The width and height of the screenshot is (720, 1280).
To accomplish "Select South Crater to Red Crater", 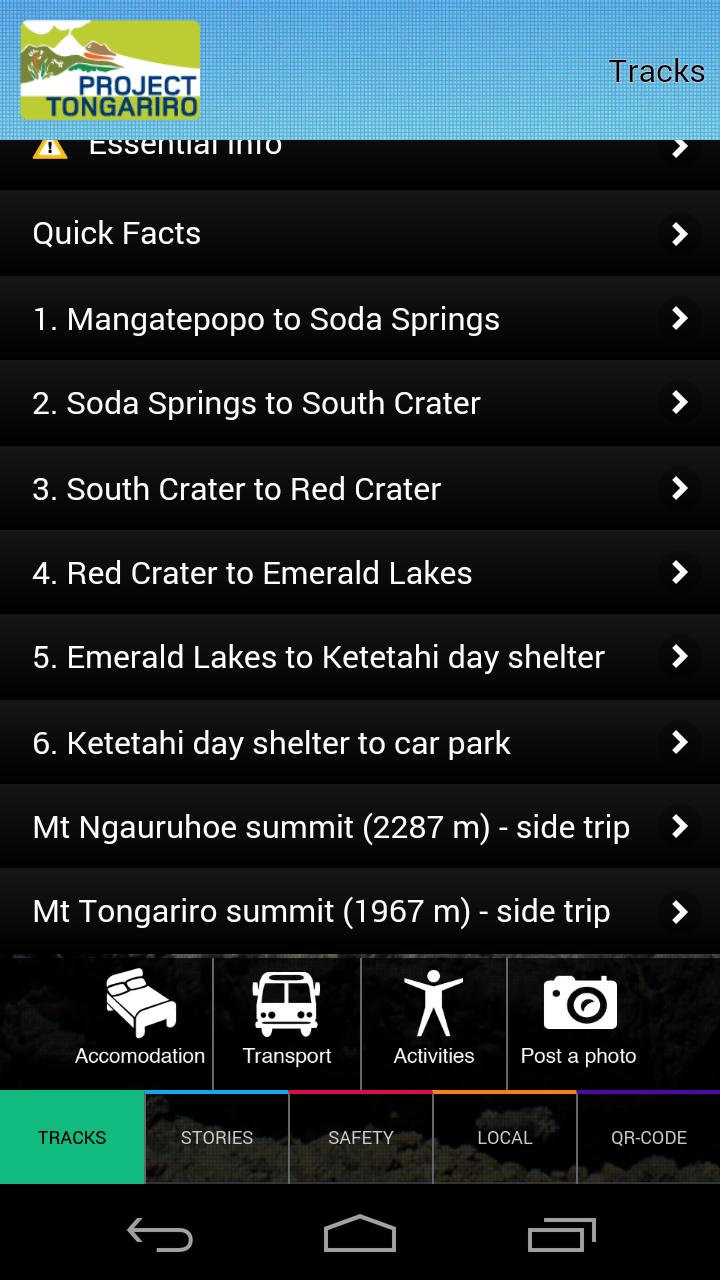I will (360, 489).
